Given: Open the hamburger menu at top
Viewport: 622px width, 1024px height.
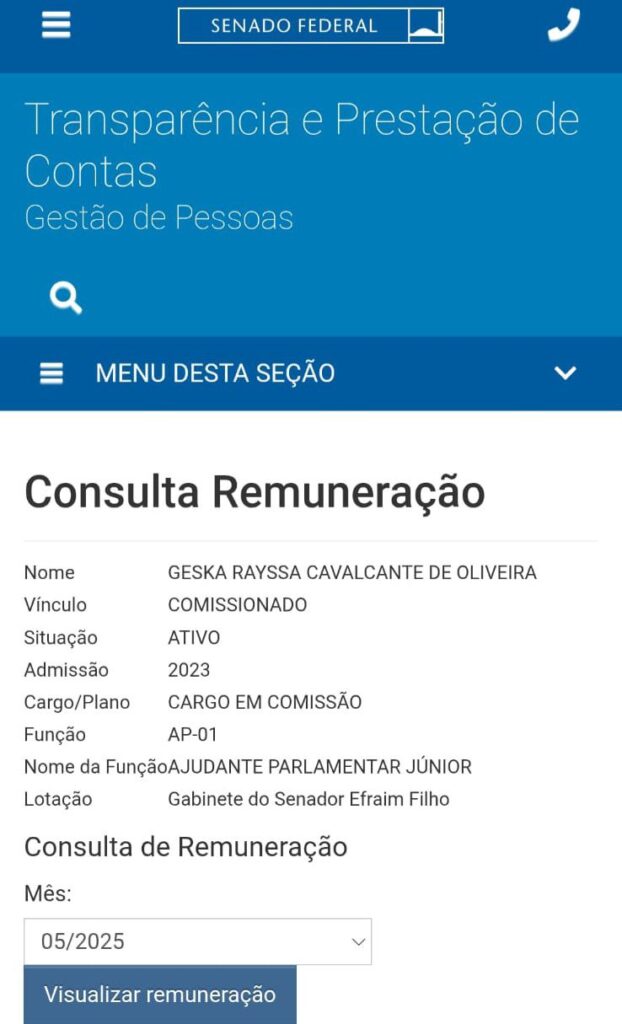Looking at the screenshot, I should point(56,25).
